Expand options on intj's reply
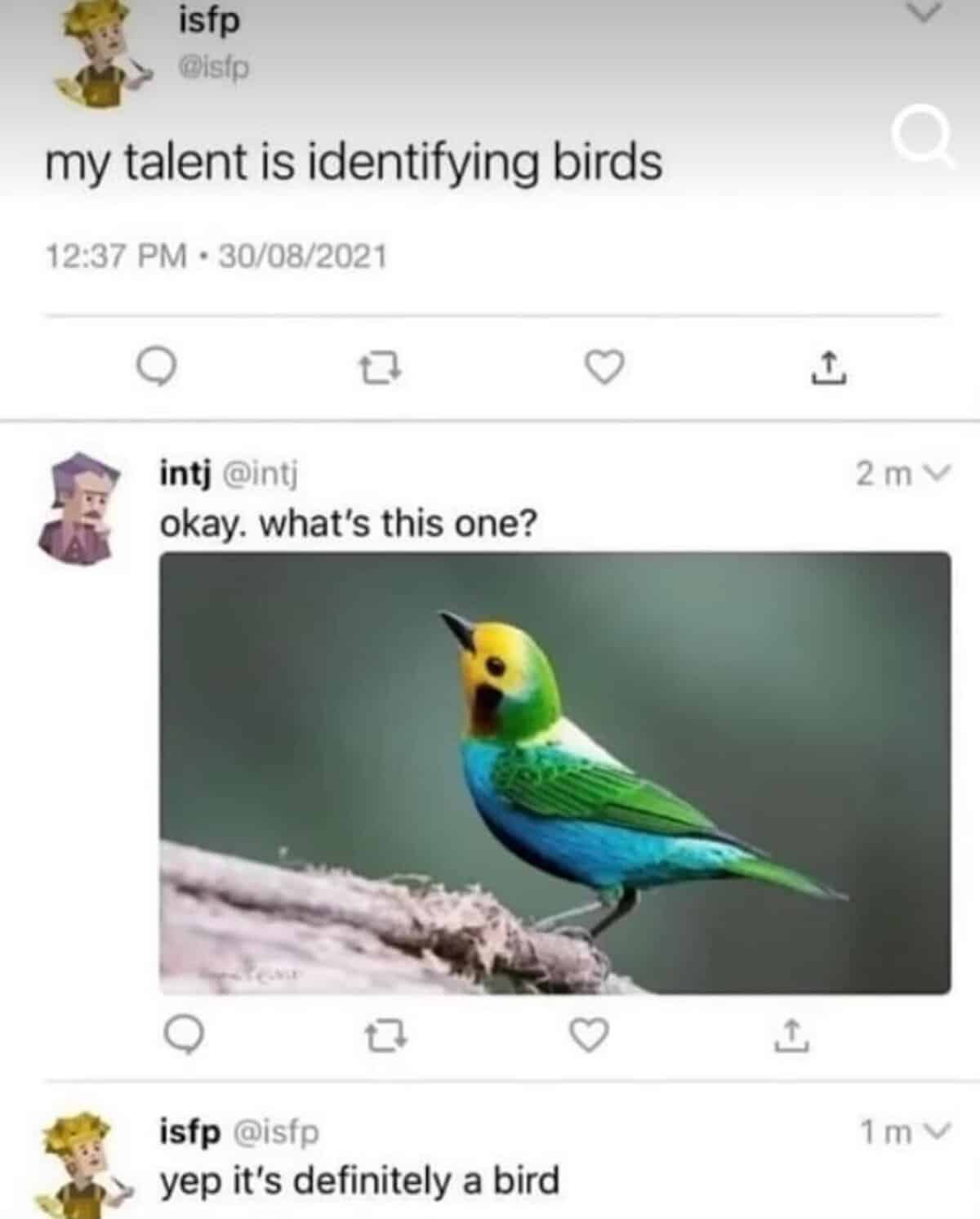The image size is (980, 1219). 939,471
